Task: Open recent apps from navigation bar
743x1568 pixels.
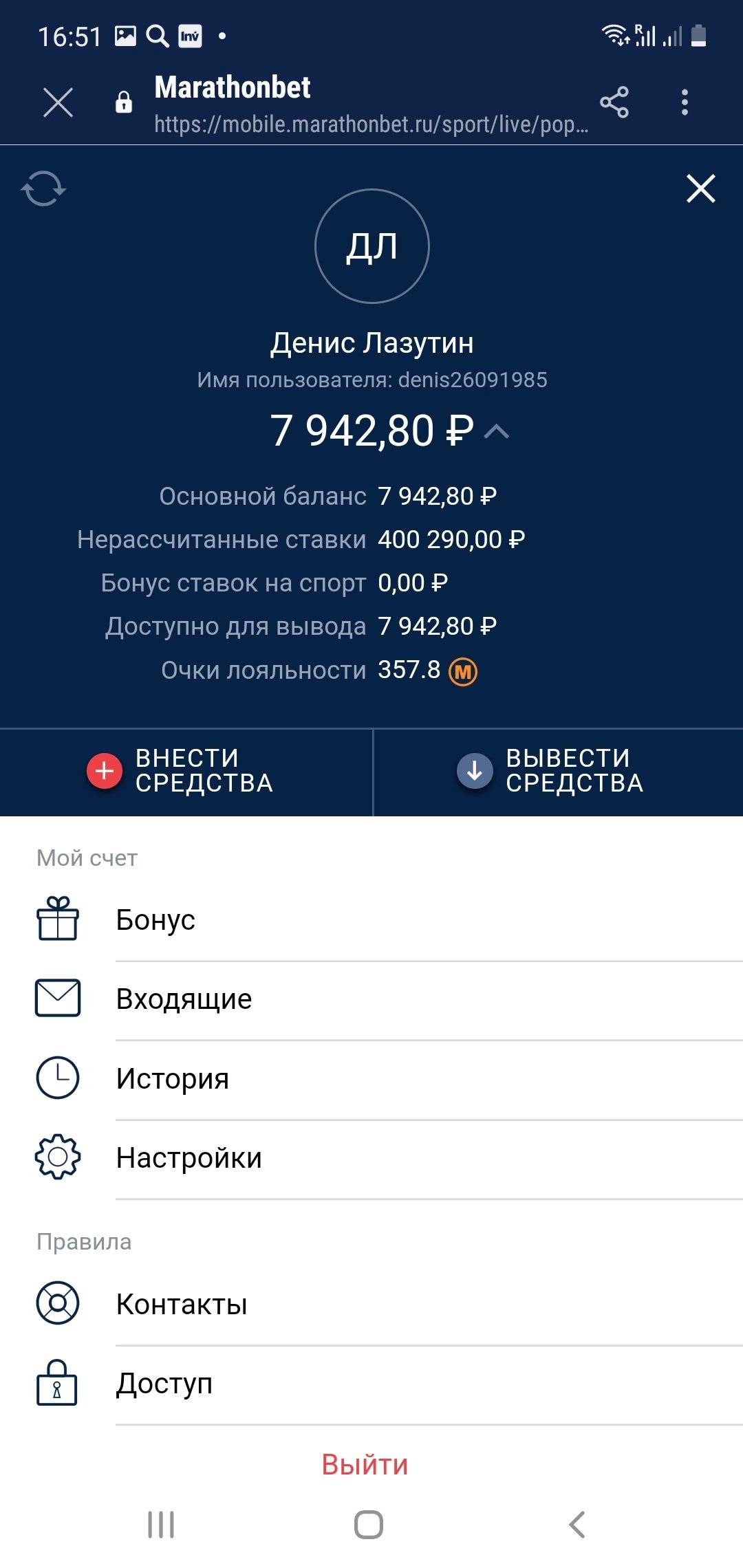Action: 161,1525
